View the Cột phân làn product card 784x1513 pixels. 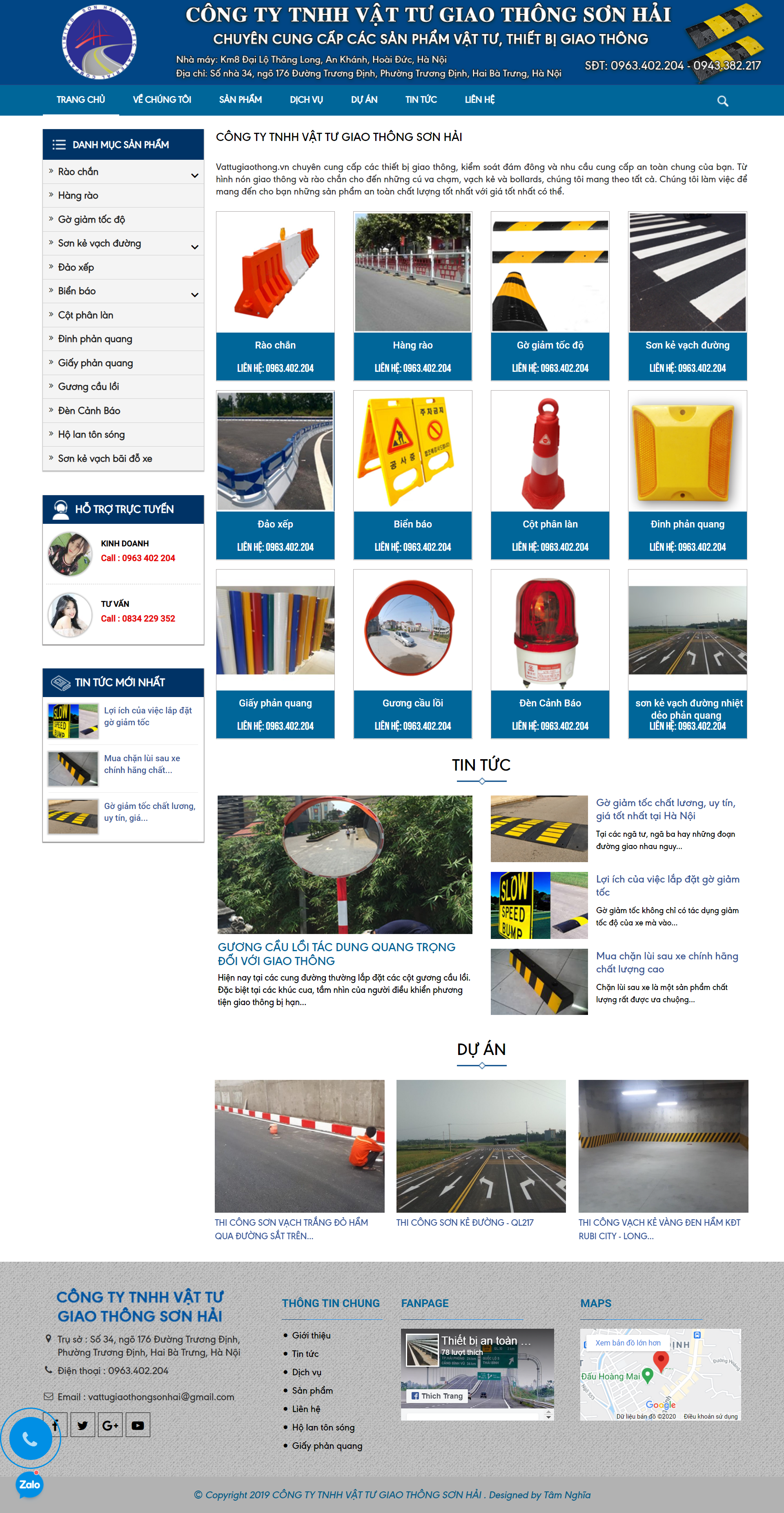550,475
